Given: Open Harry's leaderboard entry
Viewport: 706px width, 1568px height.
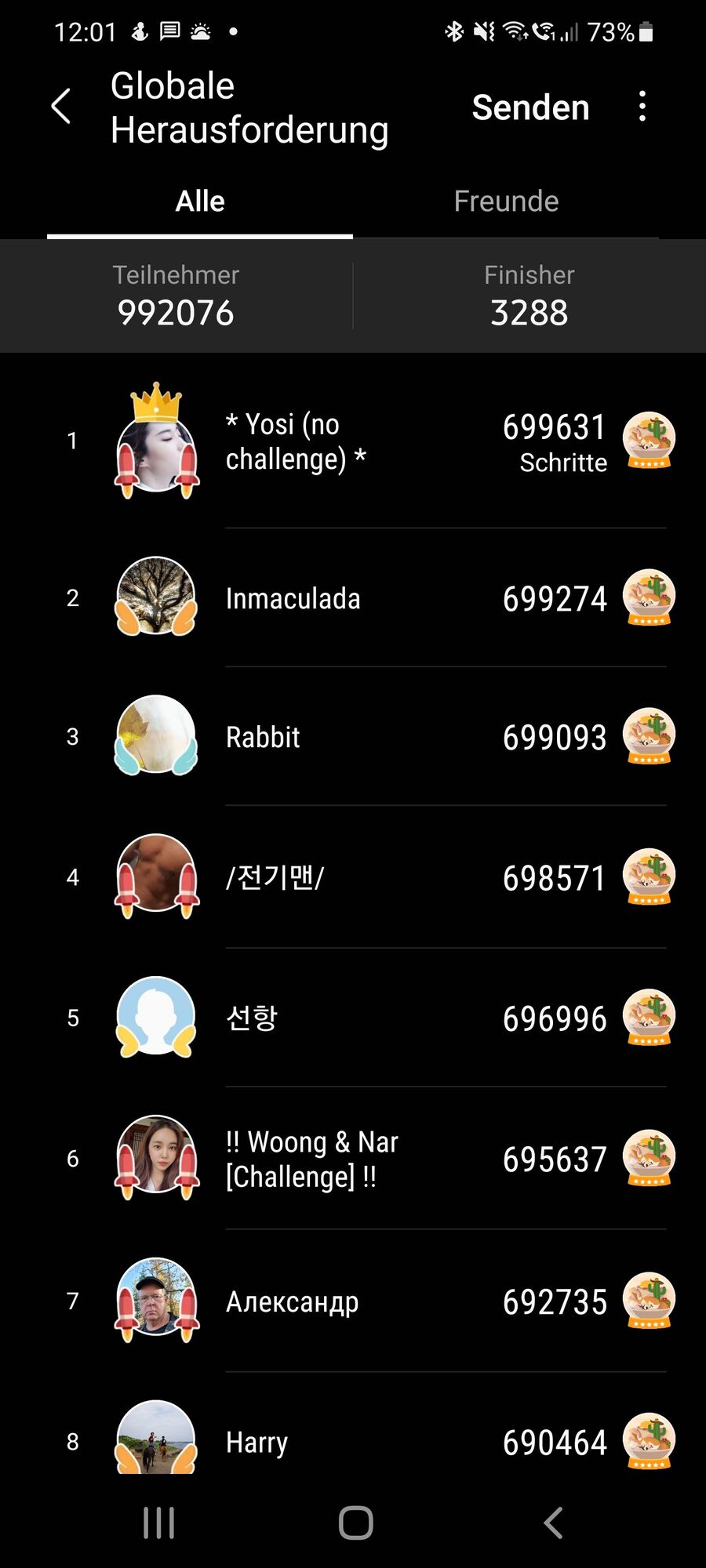Looking at the screenshot, I should point(353,1441).
